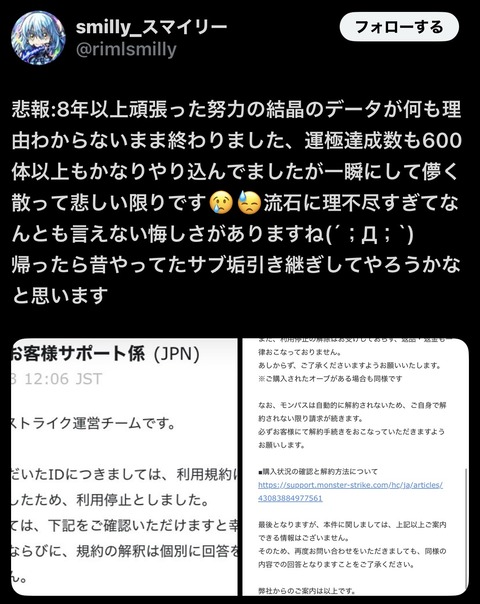Open the right support message image
480x604 pixels.
(356, 466)
